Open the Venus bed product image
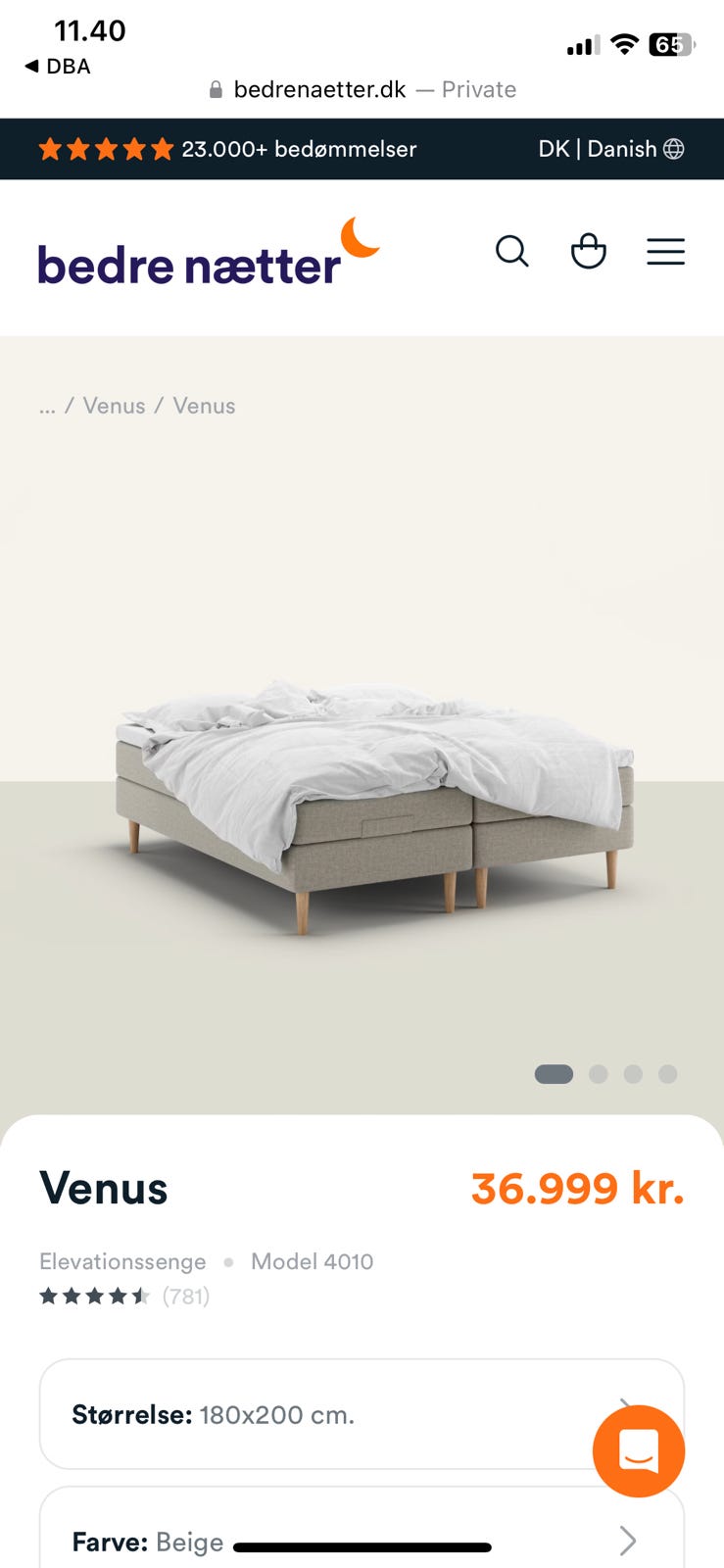The height and width of the screenshot is (1568, 724). (374, 806)
